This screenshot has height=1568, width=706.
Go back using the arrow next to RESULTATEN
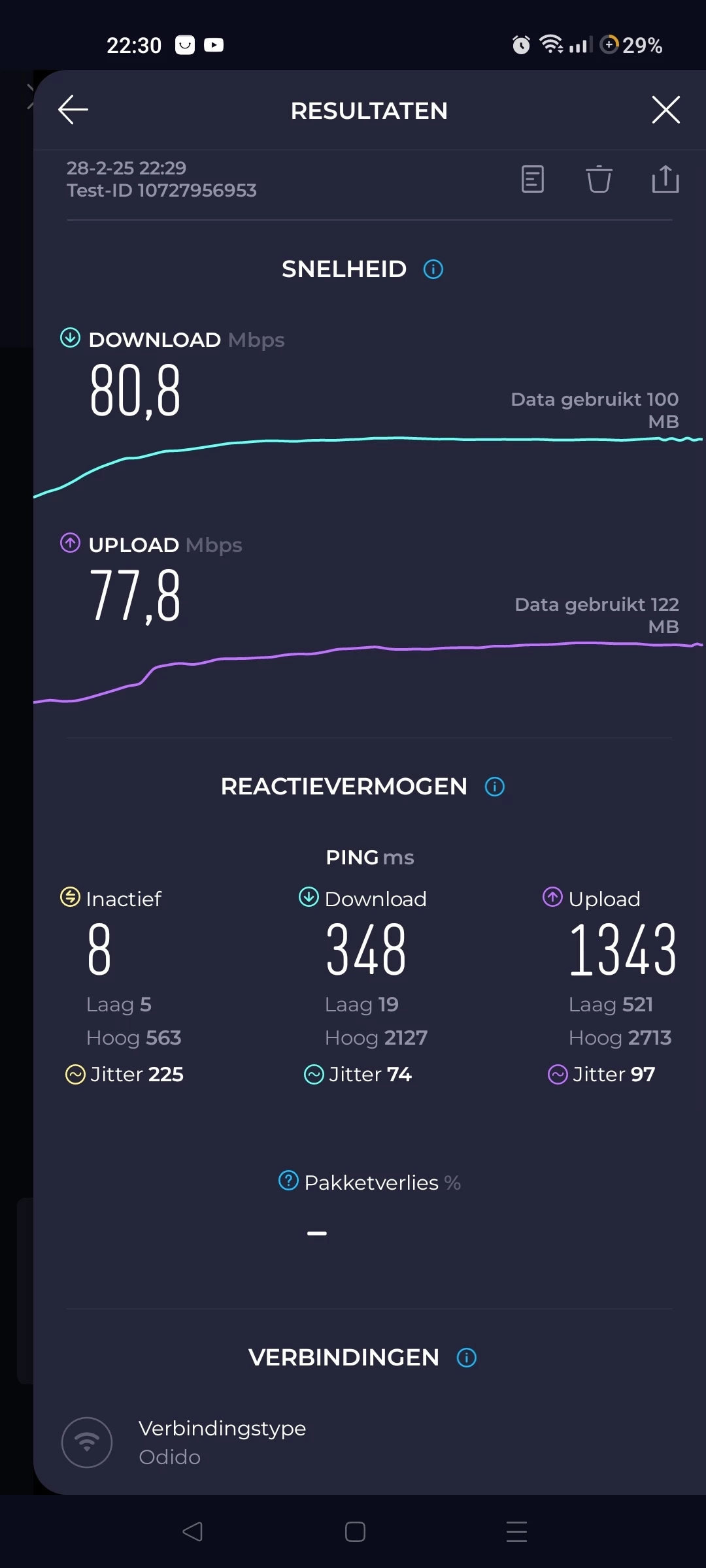tap(73, 110)
